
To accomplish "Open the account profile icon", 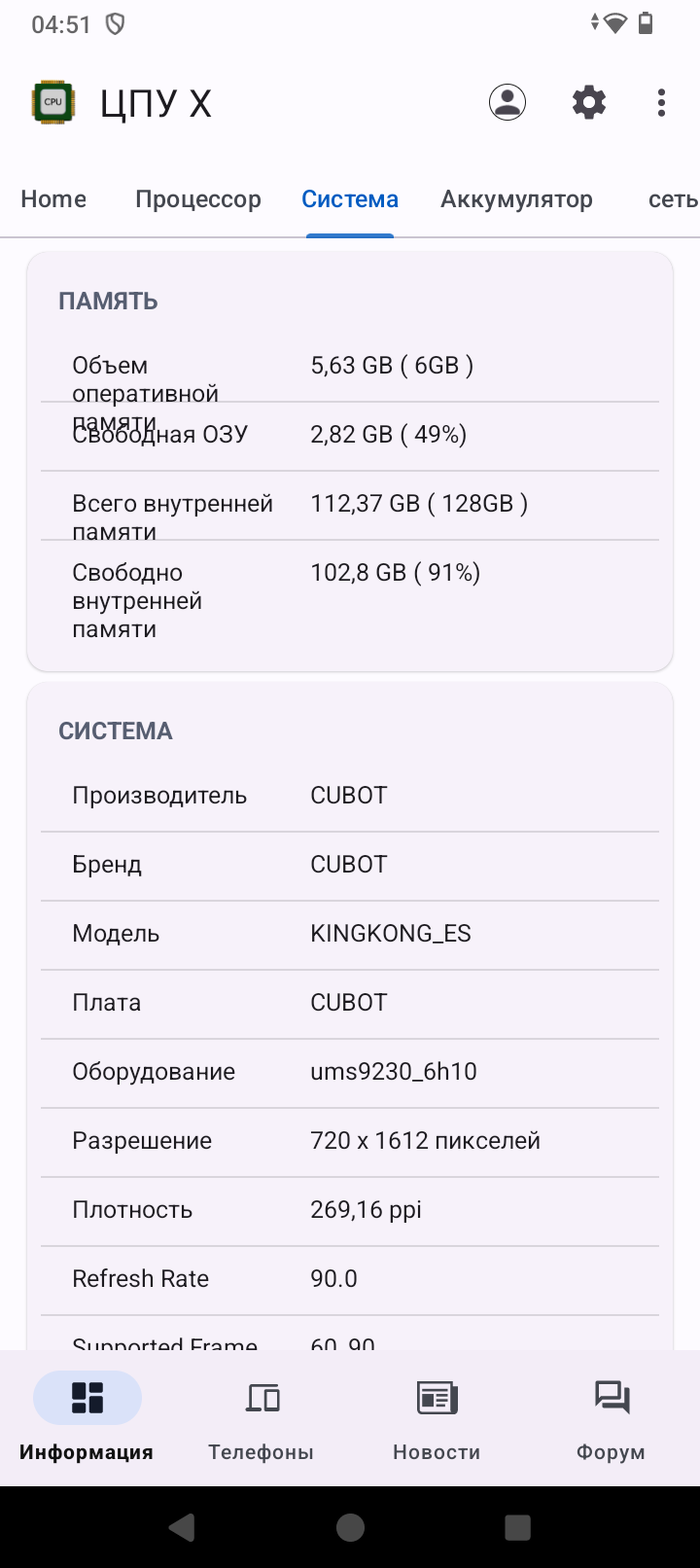I will click(507, 102).
